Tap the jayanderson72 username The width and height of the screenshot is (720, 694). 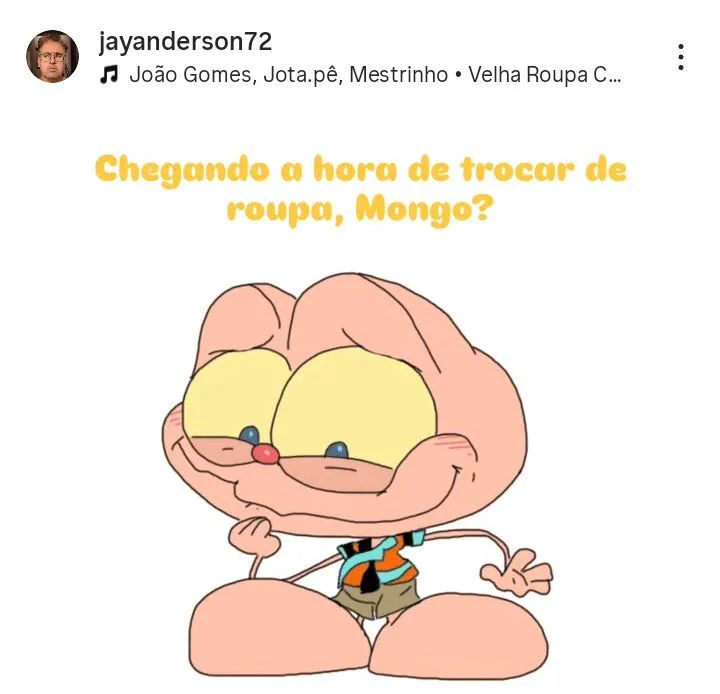[185, 42]
